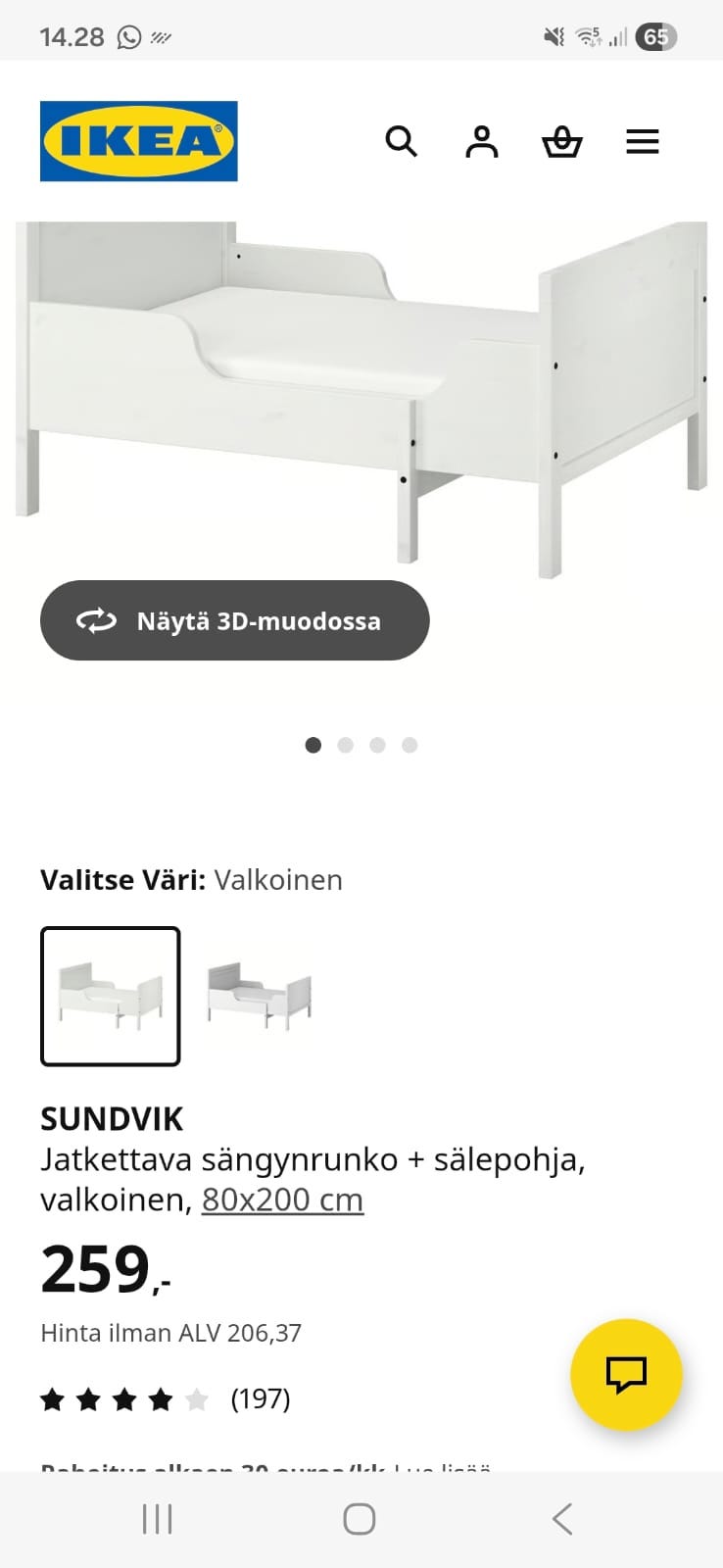Choose the second image carousel dot
The image size is (723, 1568).
[x=345, y=745]
